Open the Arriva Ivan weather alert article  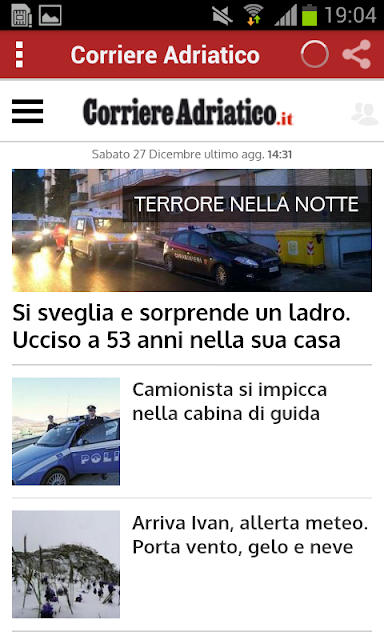192,564
